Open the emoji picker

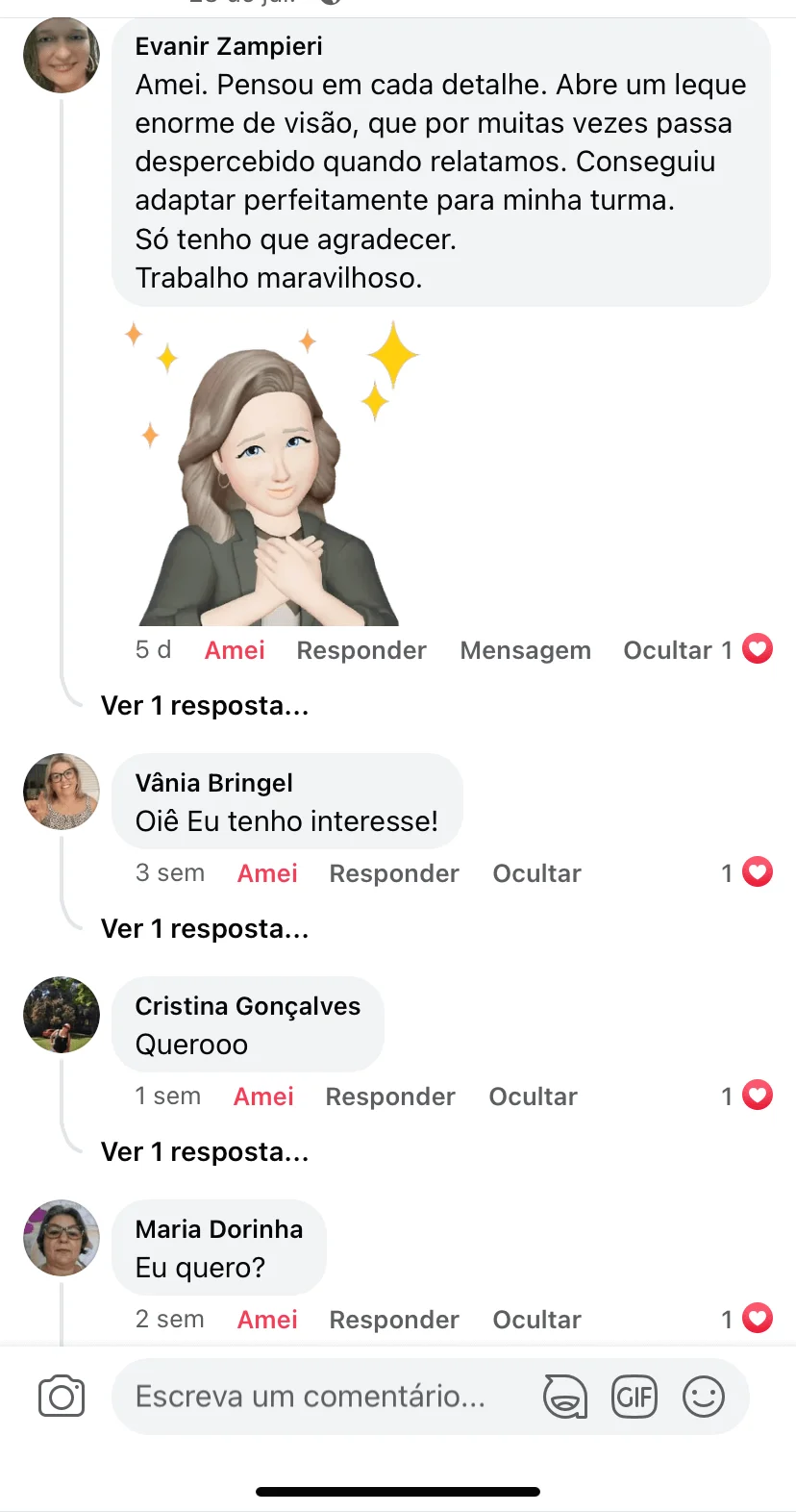pyautogui.click(x=704, y=1397)
